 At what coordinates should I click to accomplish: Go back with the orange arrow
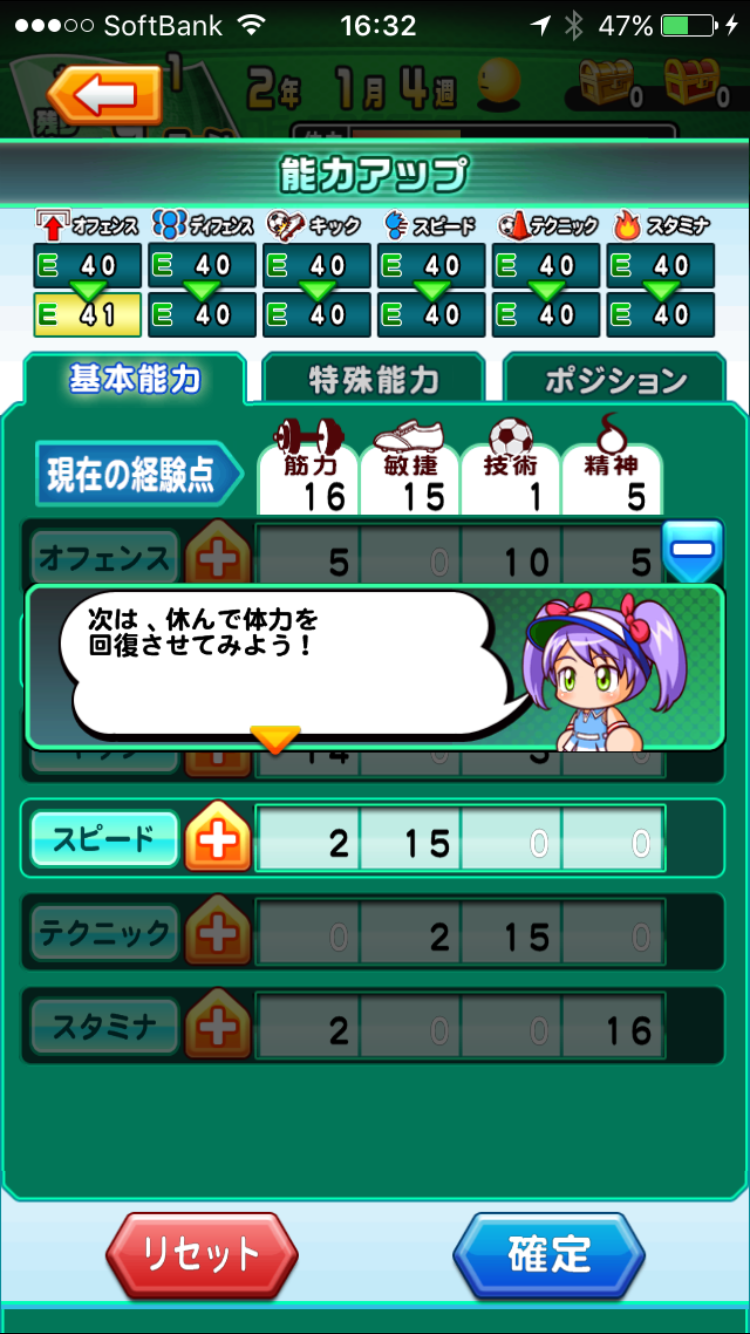(x=104, y=95)
